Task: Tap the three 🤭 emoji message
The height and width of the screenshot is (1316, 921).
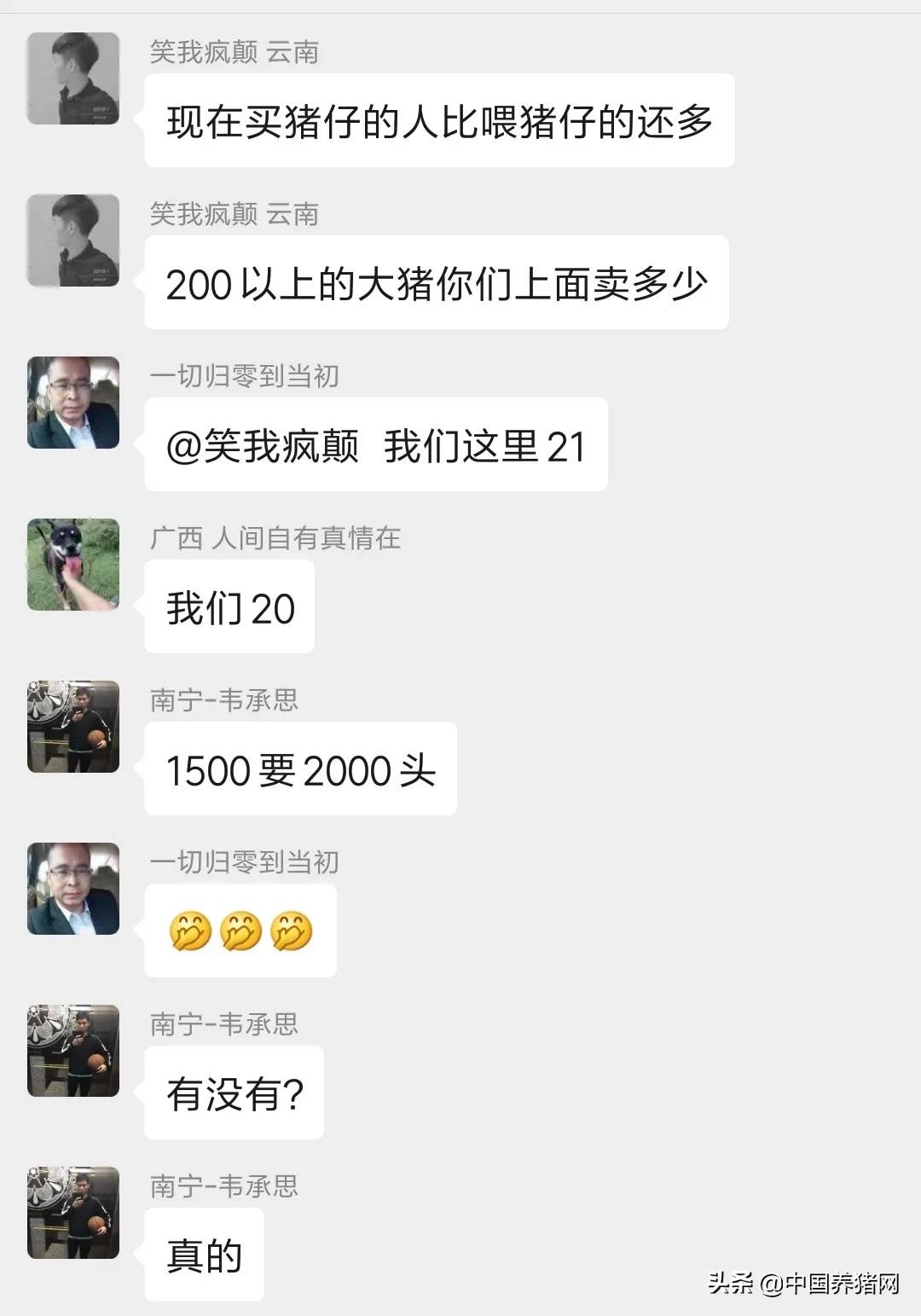Action: coord(240,931)
